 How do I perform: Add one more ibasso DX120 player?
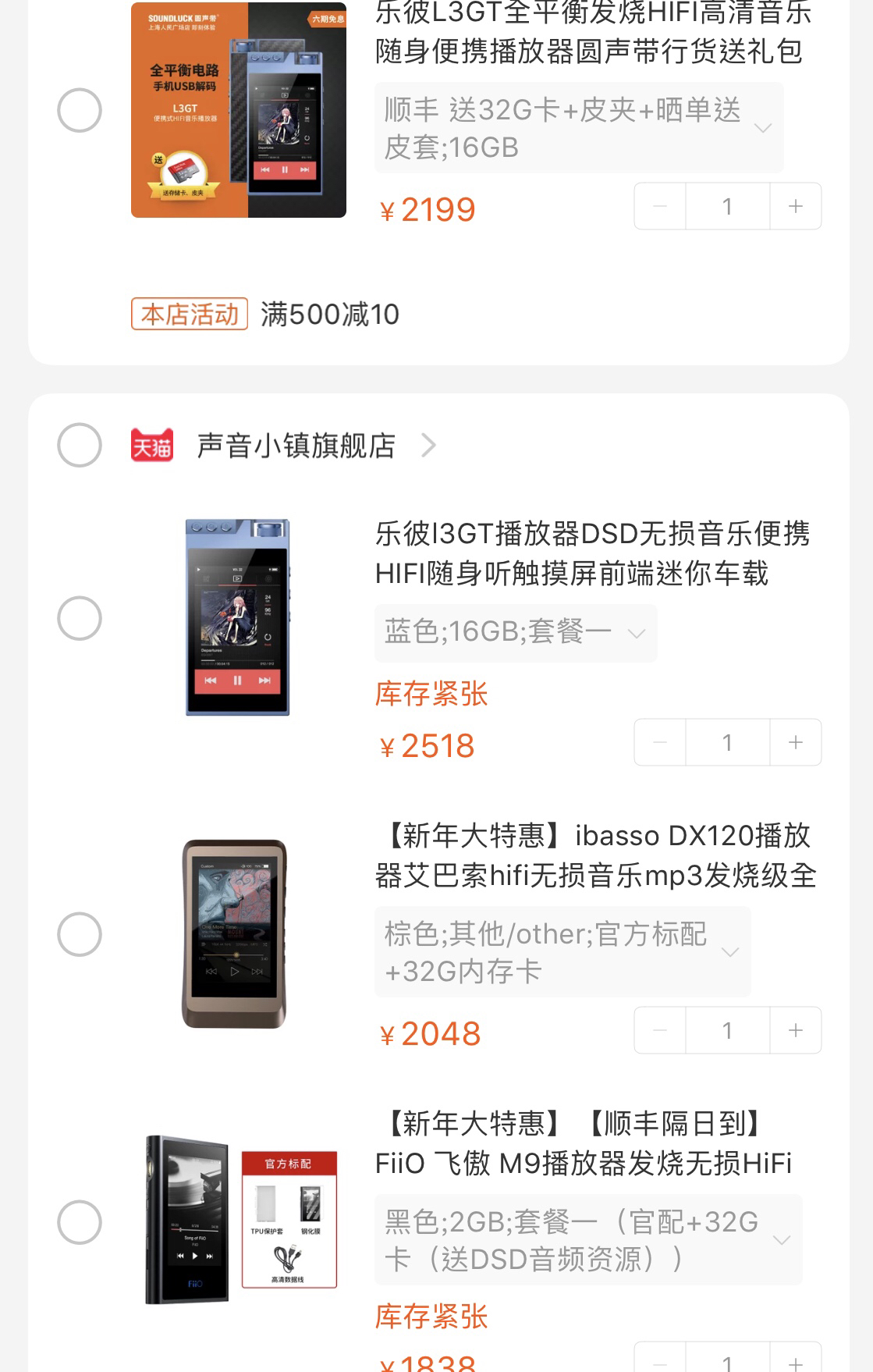(x=795, y=1030)
